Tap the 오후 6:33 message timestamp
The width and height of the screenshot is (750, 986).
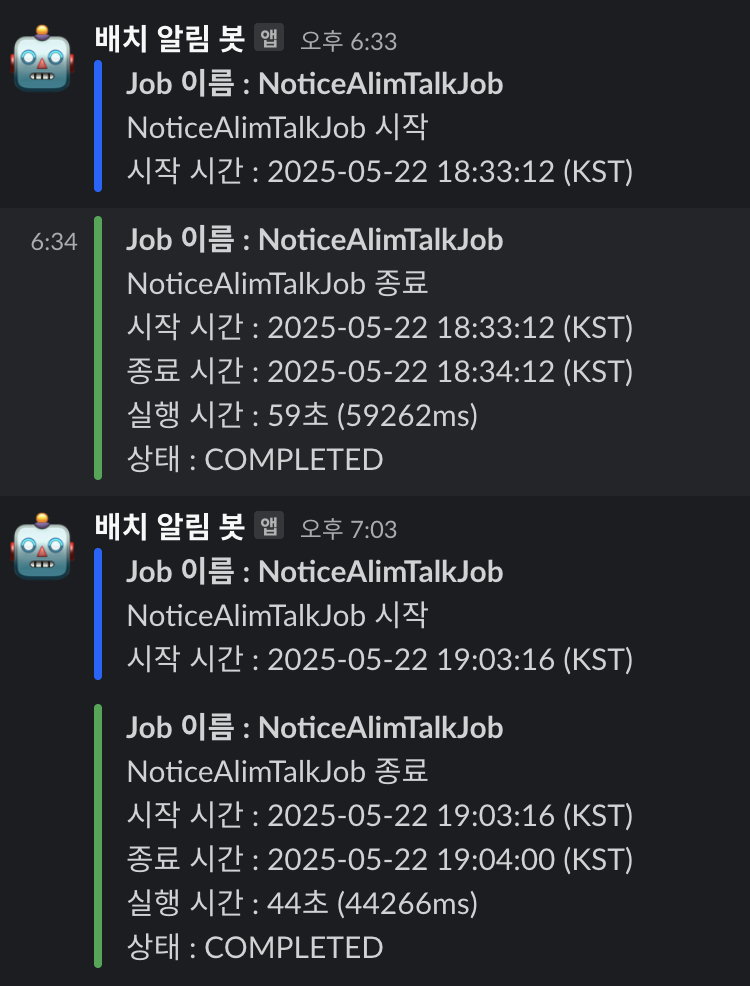pos(348,41)
